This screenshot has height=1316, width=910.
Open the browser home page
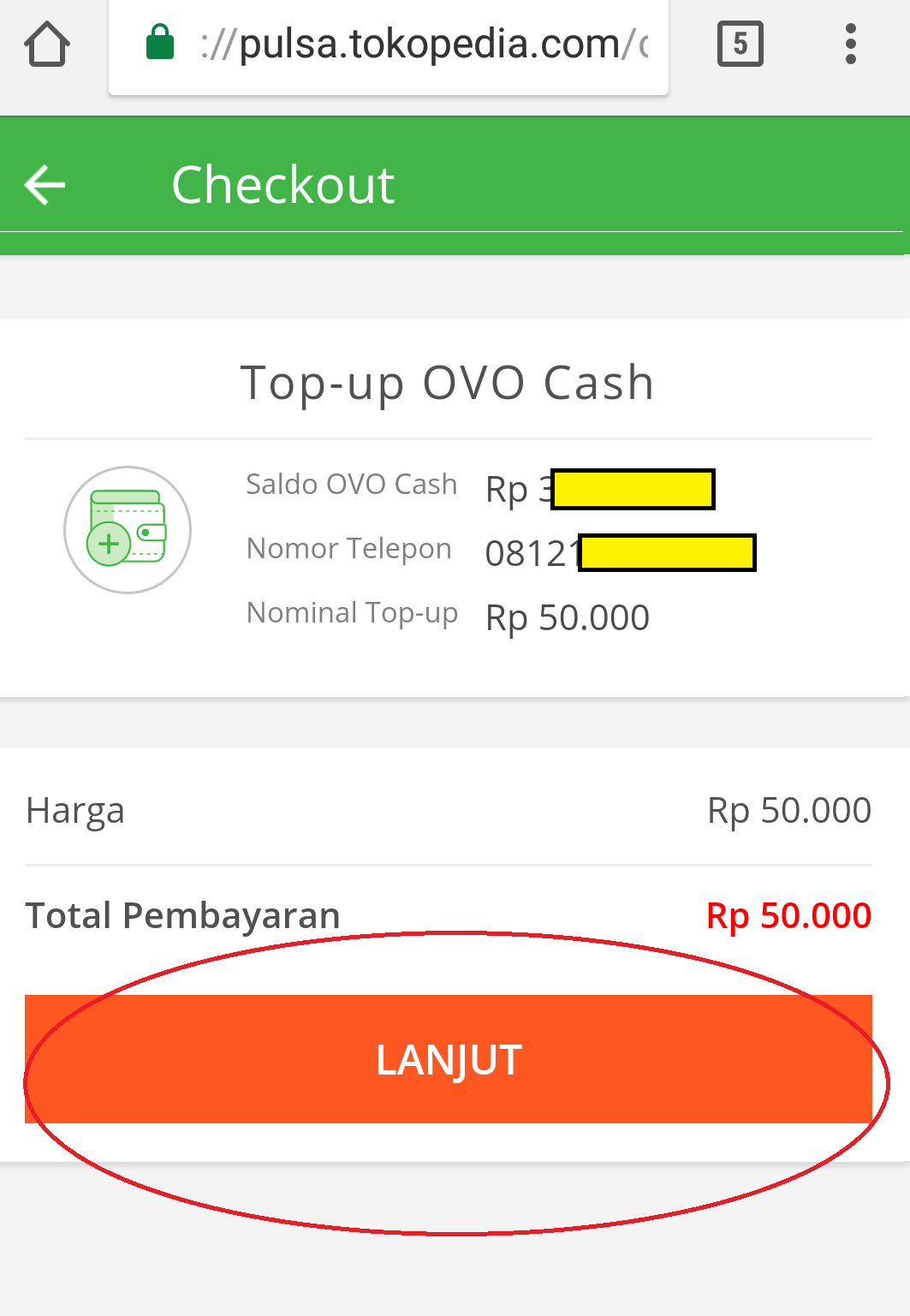[47, 45]
